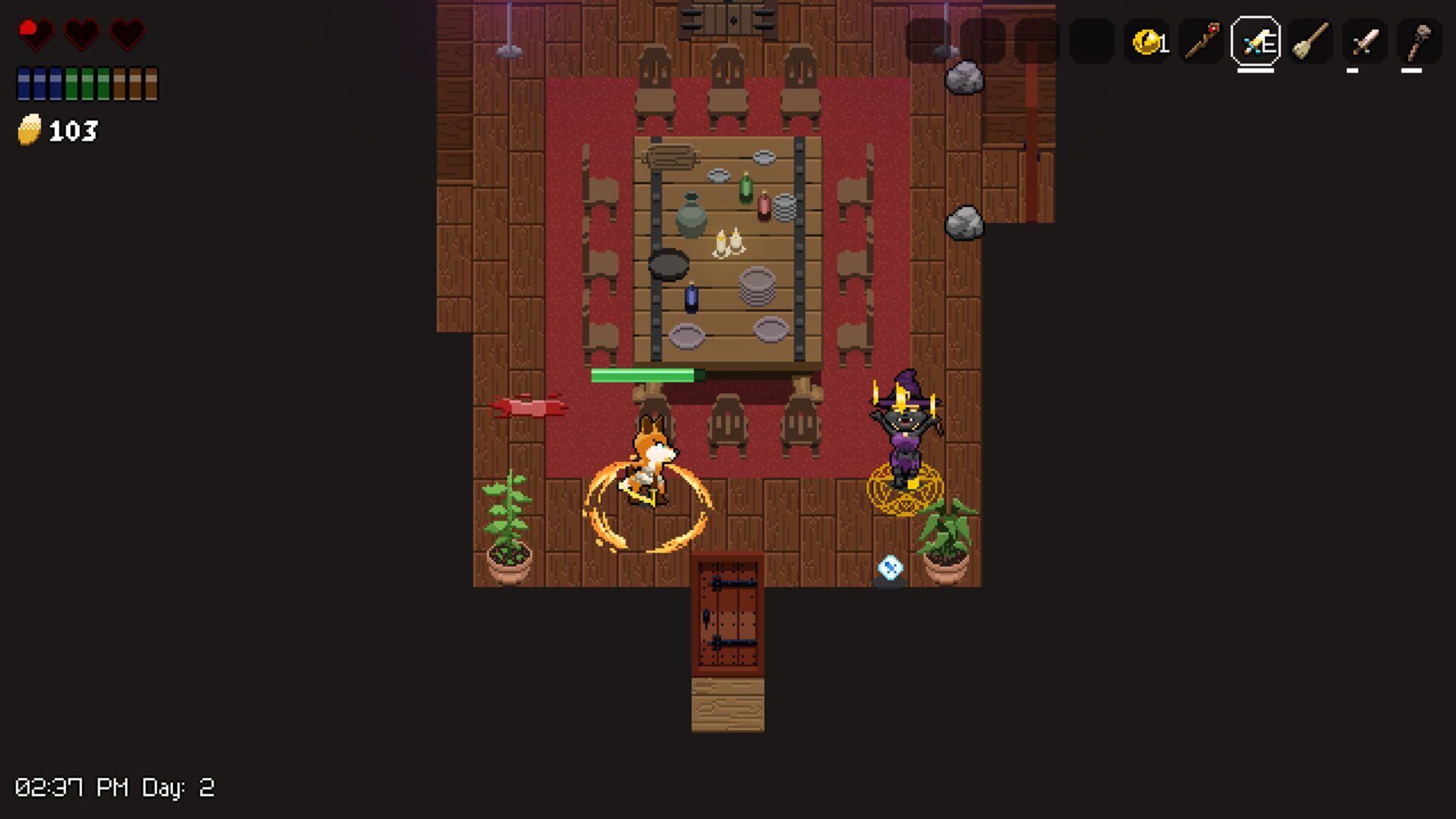The width and height of the screenshot is (1456, 819).
Task: Select the iron sword hotbar slot
Action: pos(1364,42)
